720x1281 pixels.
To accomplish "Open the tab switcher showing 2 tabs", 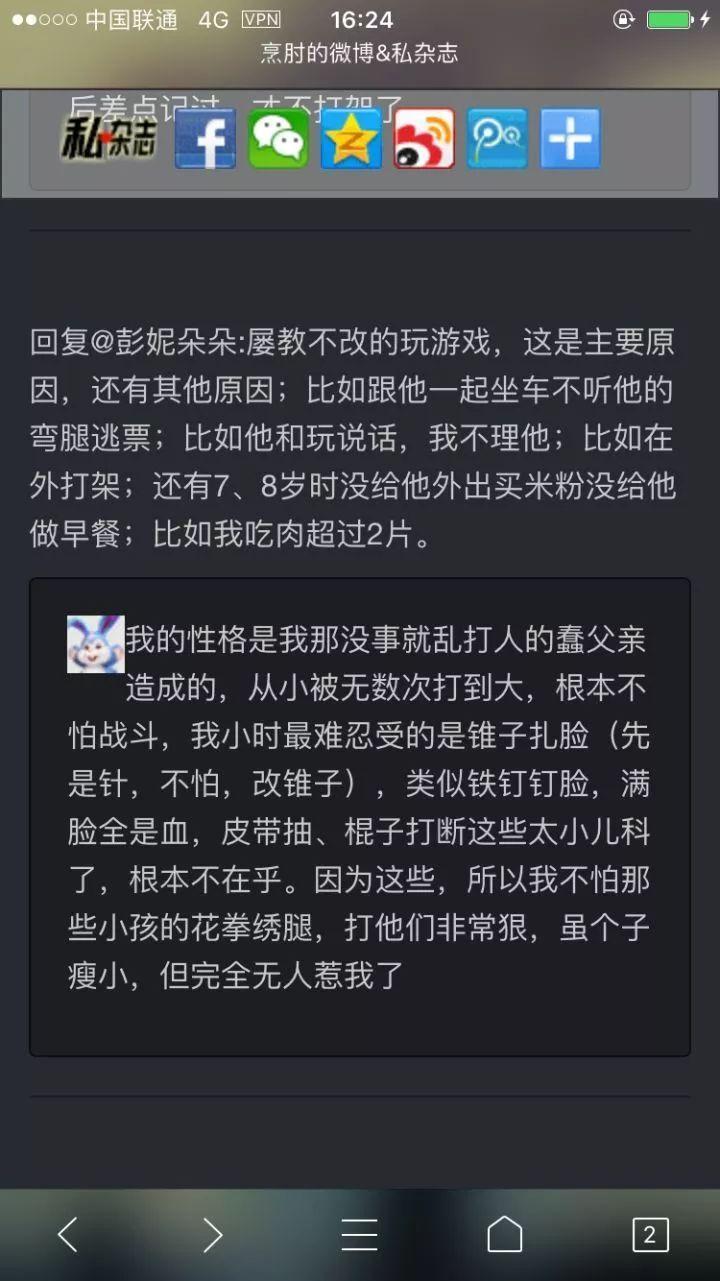I will 650,1235.
